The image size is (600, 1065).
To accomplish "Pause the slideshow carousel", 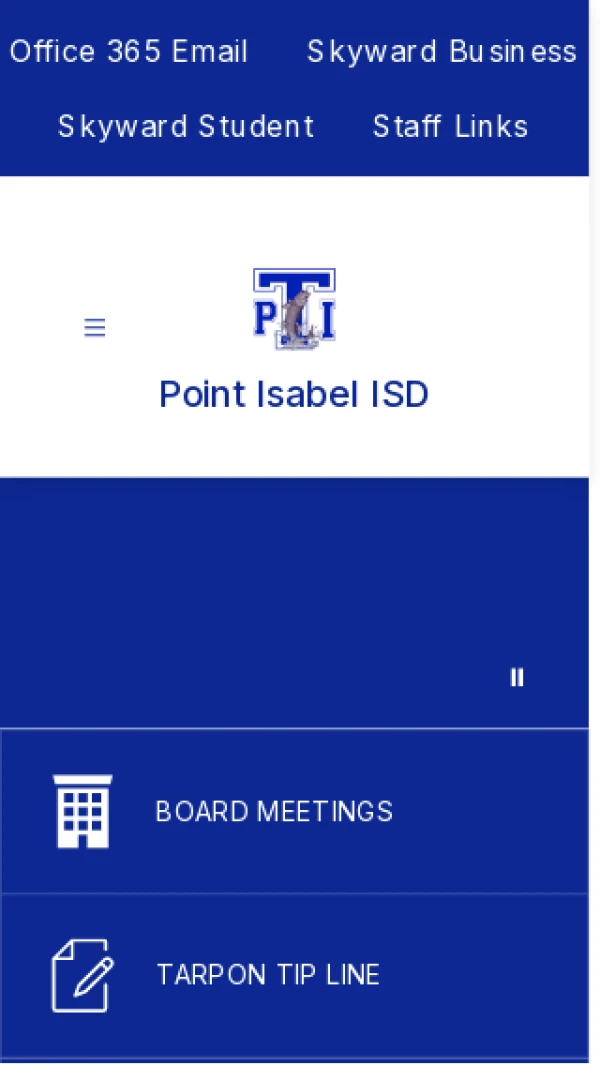I will point(517,677).
